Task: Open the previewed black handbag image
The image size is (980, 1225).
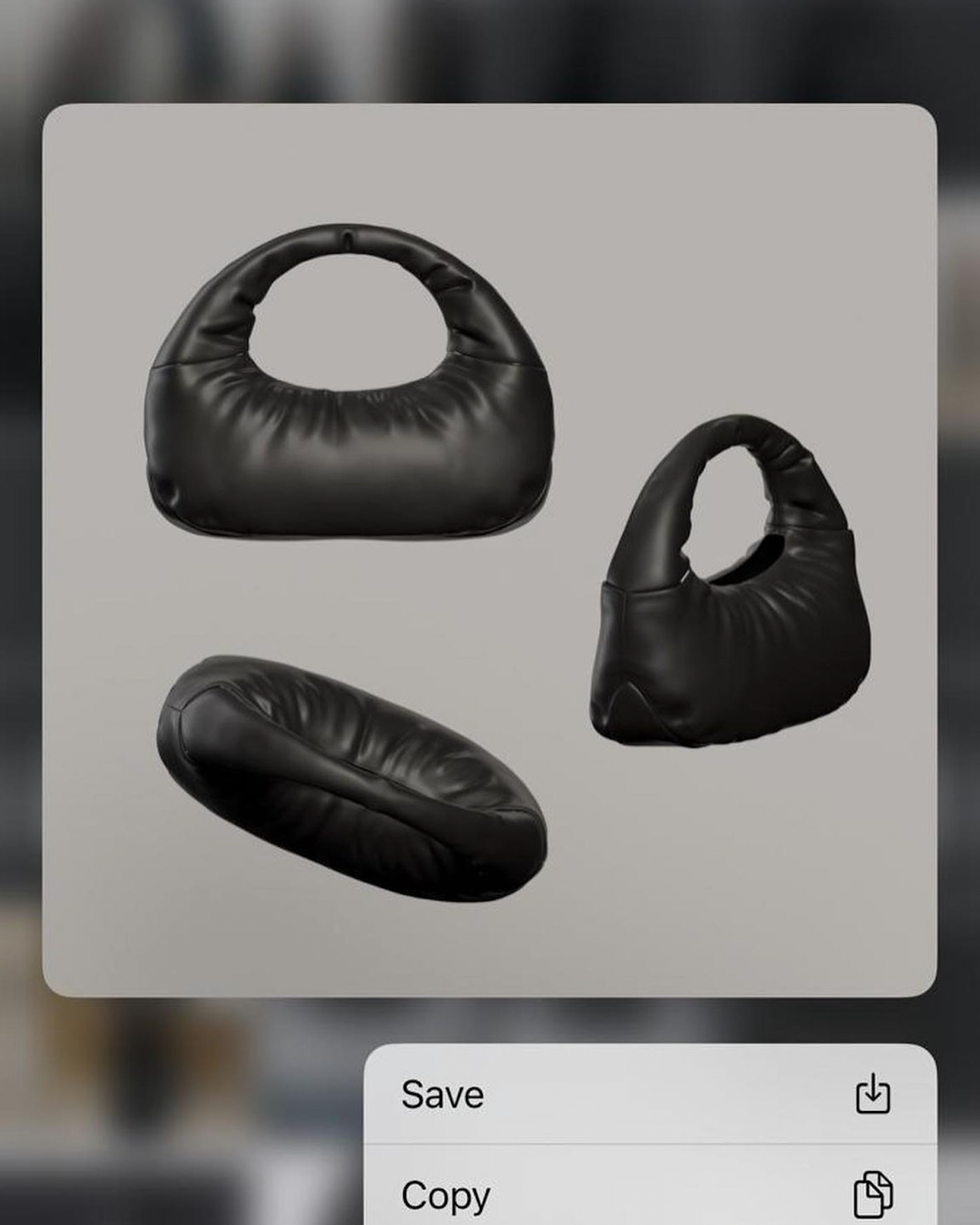Action: 489,550
